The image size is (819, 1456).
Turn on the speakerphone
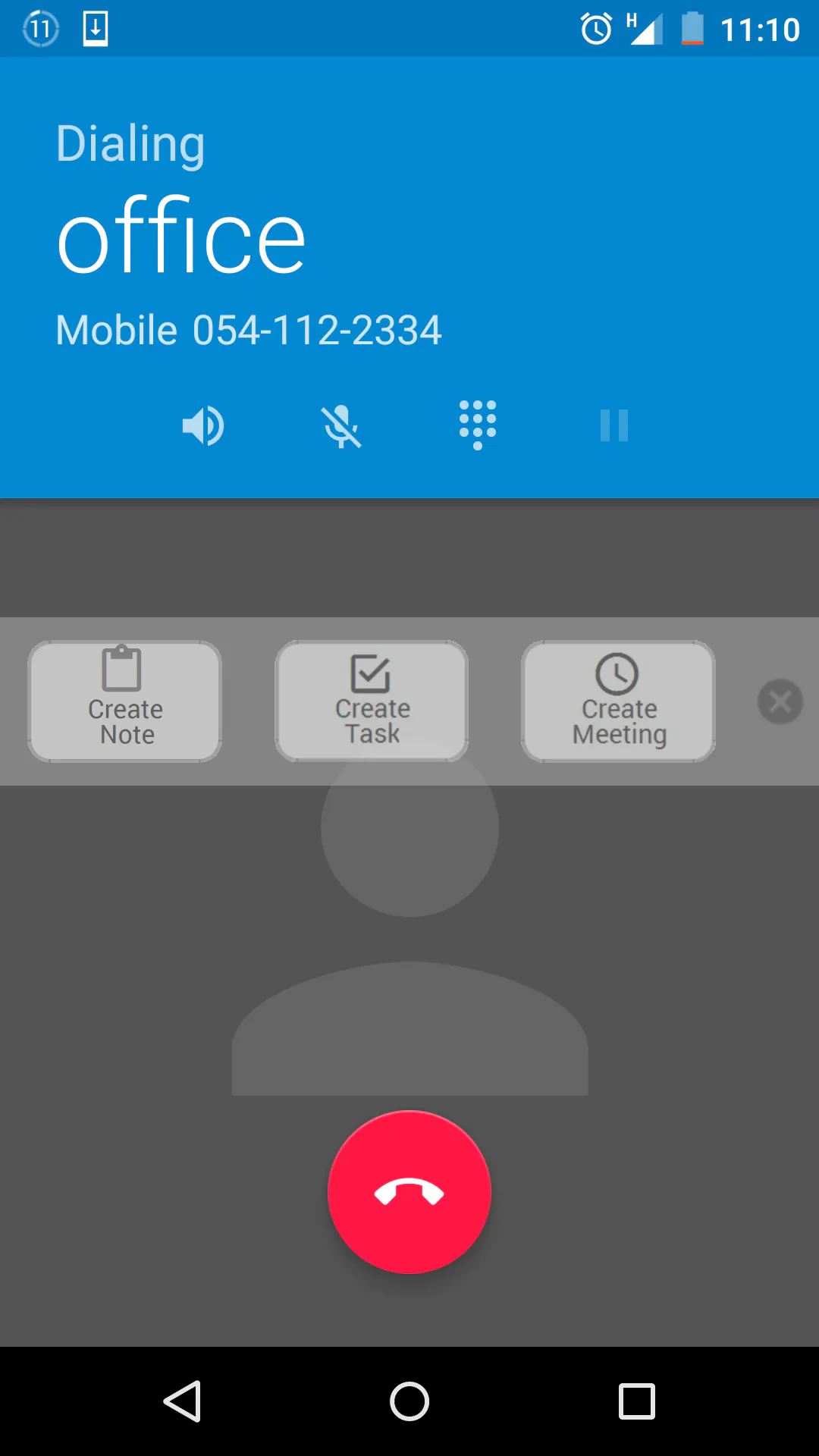pos(203,425)
